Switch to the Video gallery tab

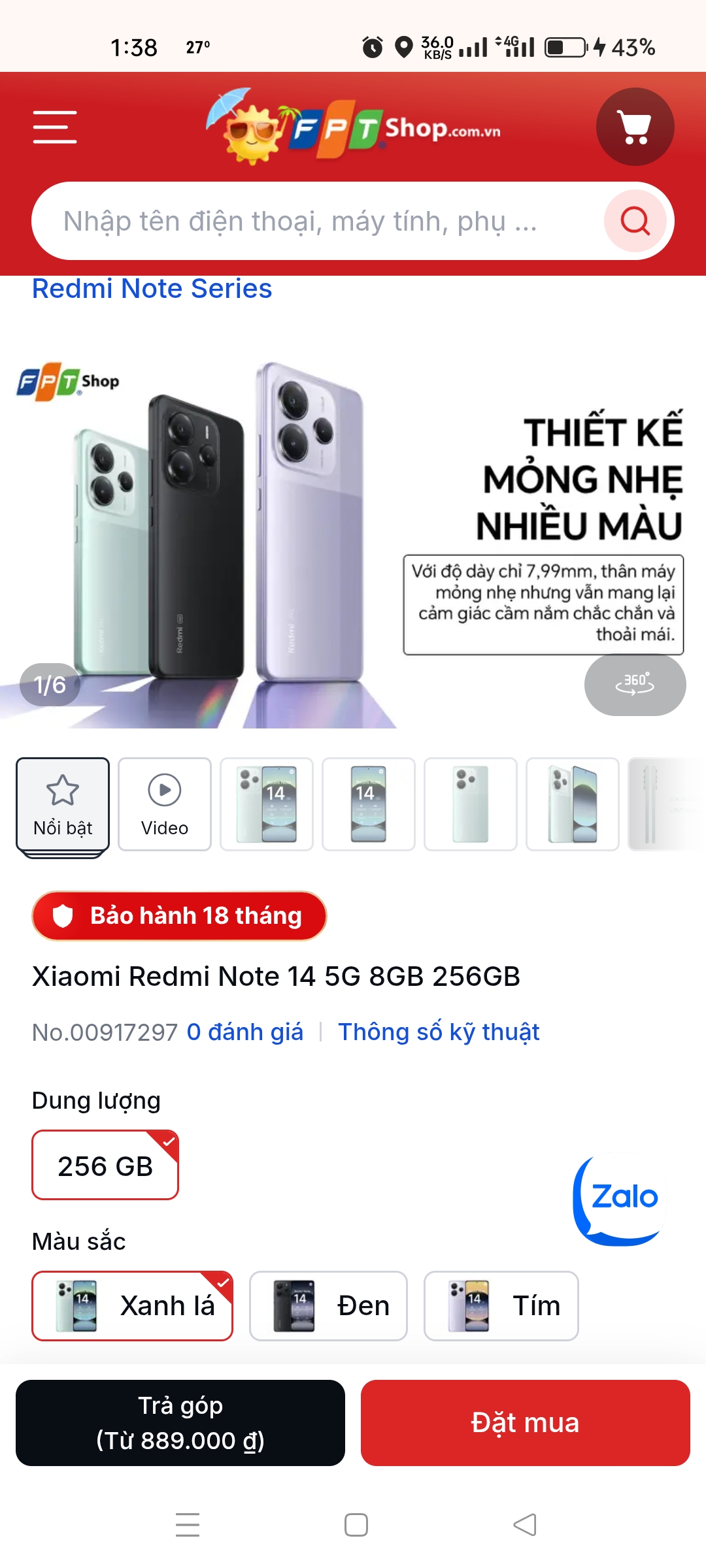pos(165,805)
